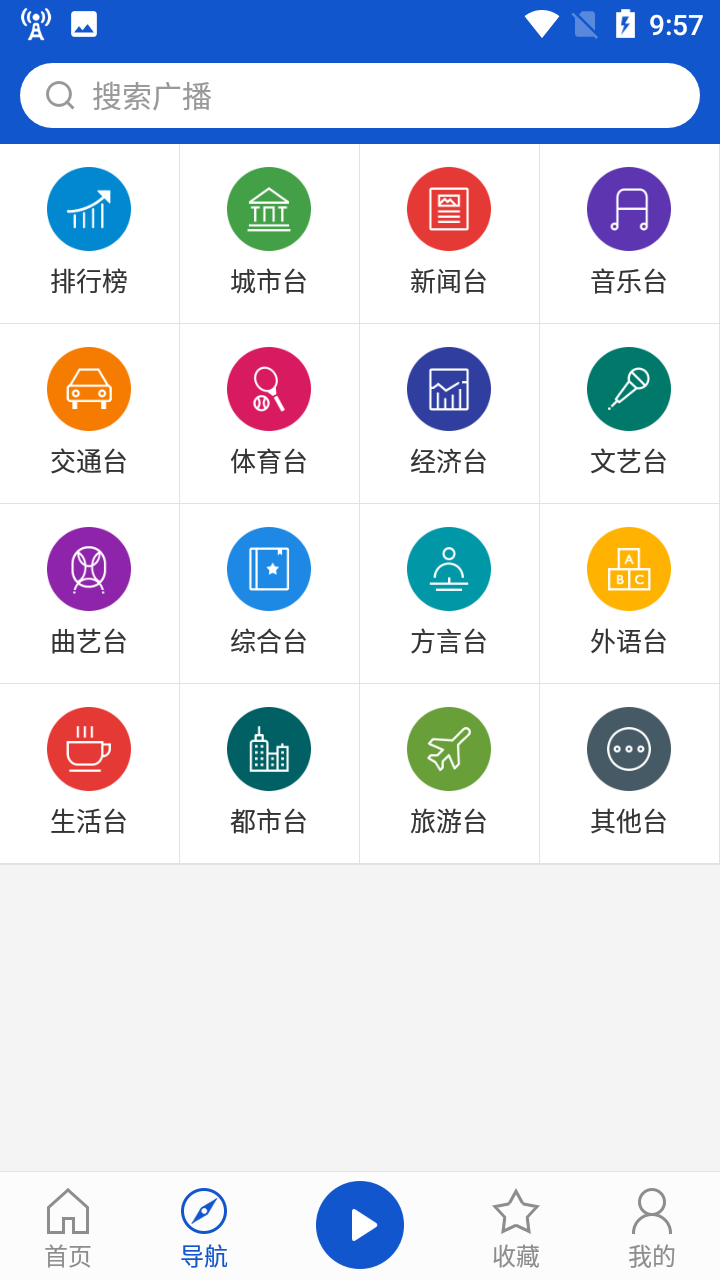Select the 体育台 sports stations category

pyautogui.click(x=269, y=412)
